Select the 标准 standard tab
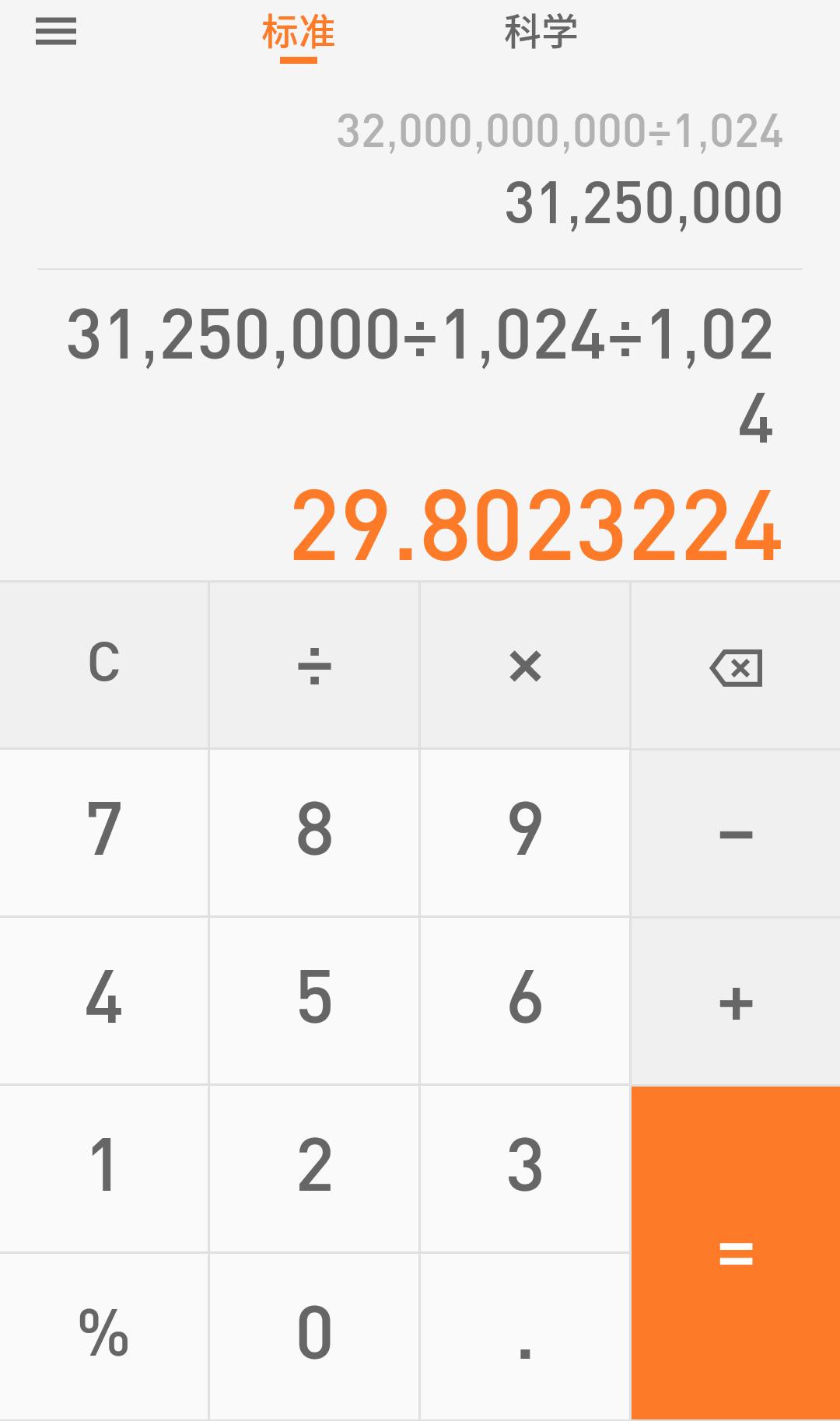 [299, 33]
